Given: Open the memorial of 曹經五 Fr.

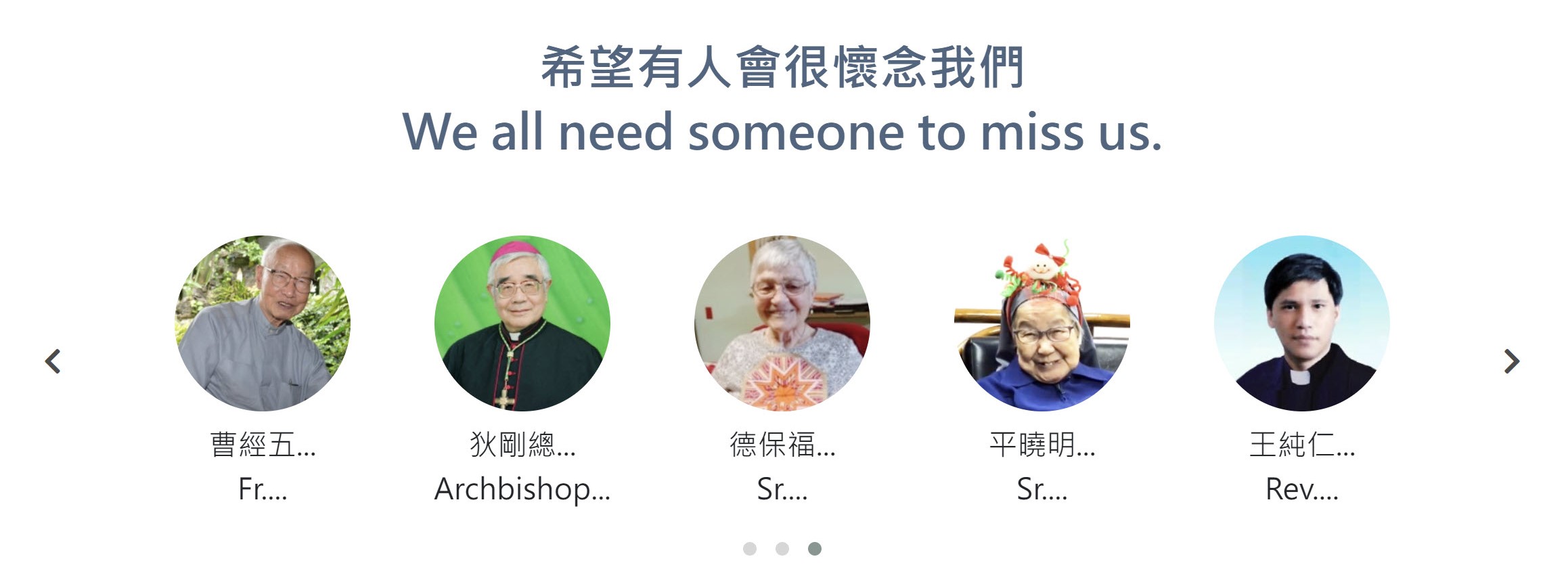Looking at the screenshot, I should [x=263, y=323].
